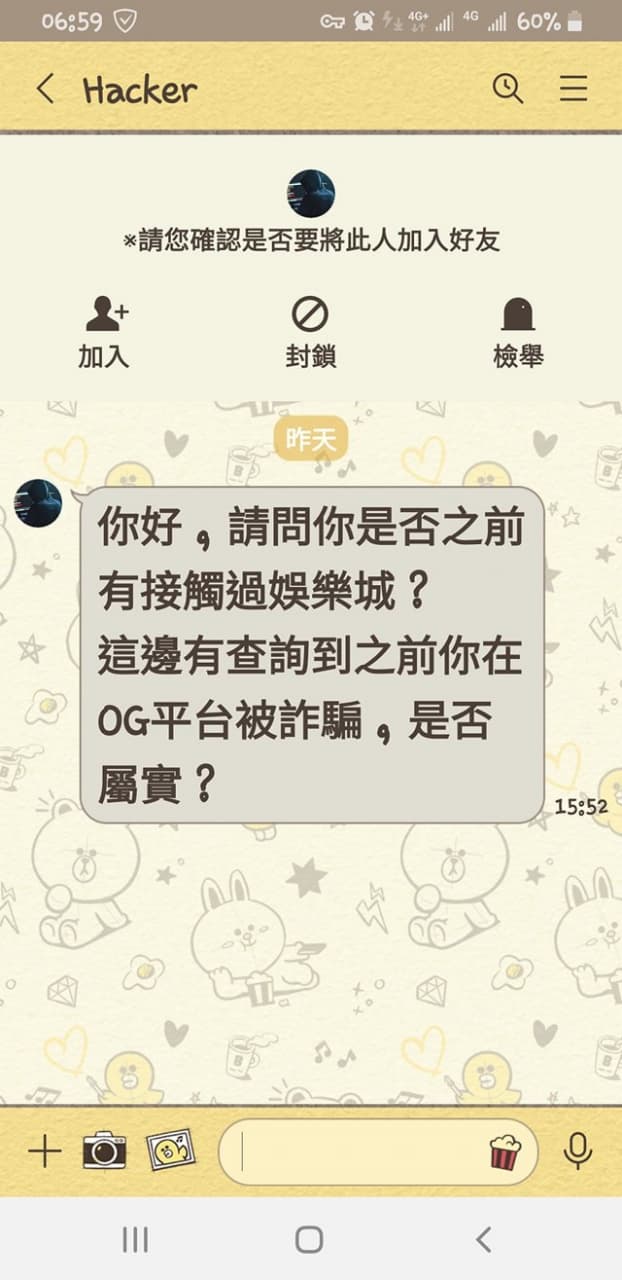Open the system recent apps button

[135, 1240]
